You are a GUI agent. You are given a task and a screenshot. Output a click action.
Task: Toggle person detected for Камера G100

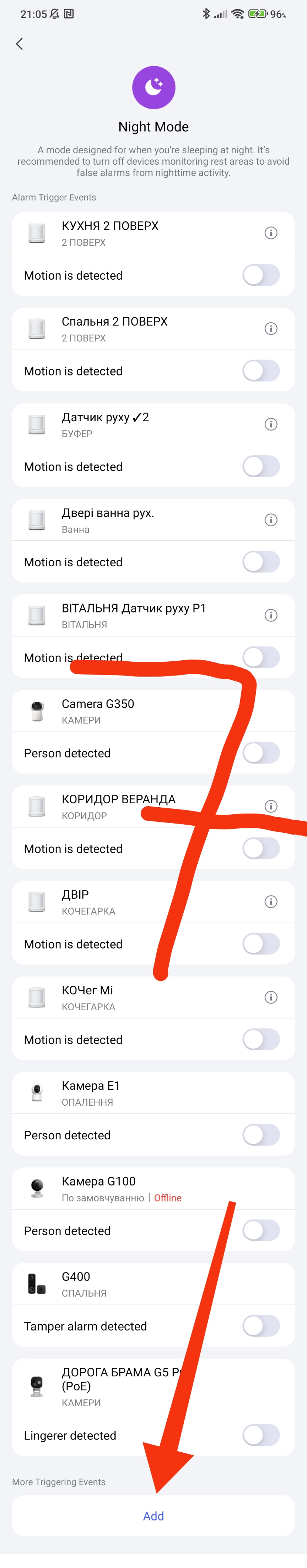261,1231
